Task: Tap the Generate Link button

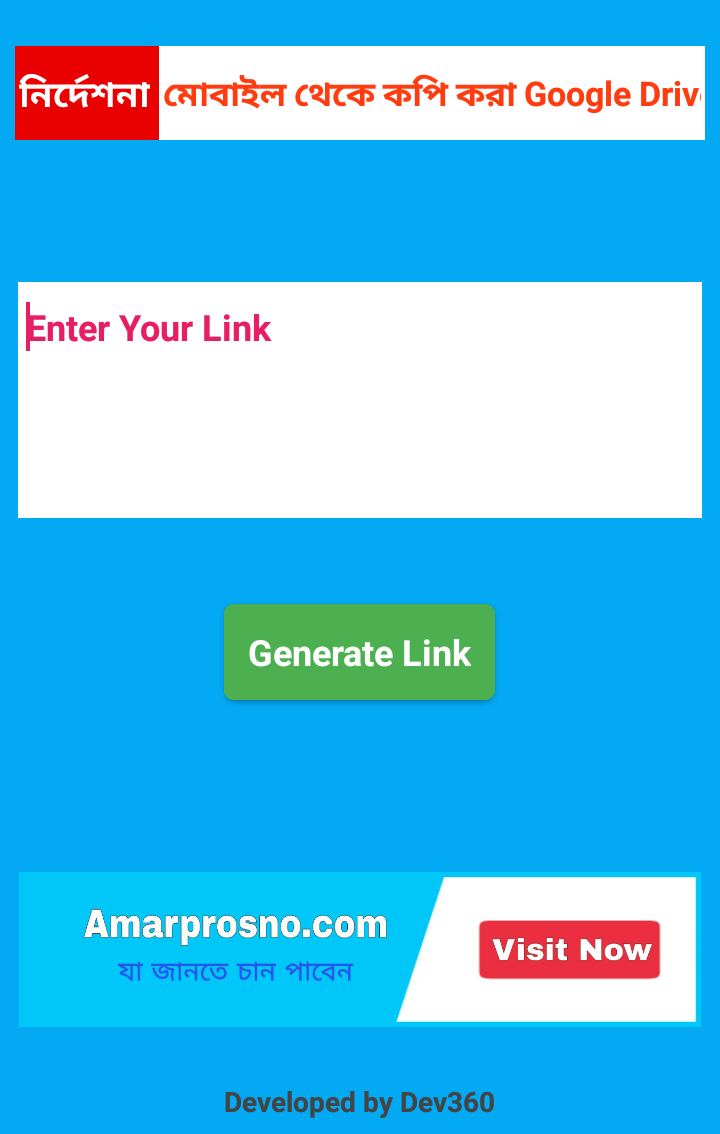Action: tap(359, 652)
